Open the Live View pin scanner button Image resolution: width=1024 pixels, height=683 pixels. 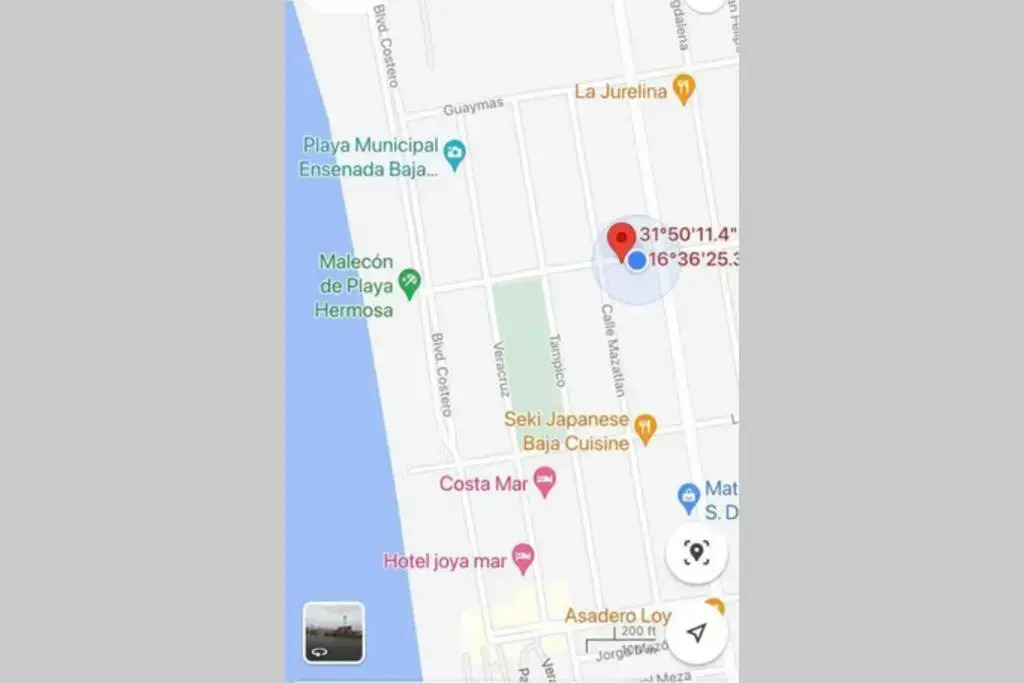(697, 552)
